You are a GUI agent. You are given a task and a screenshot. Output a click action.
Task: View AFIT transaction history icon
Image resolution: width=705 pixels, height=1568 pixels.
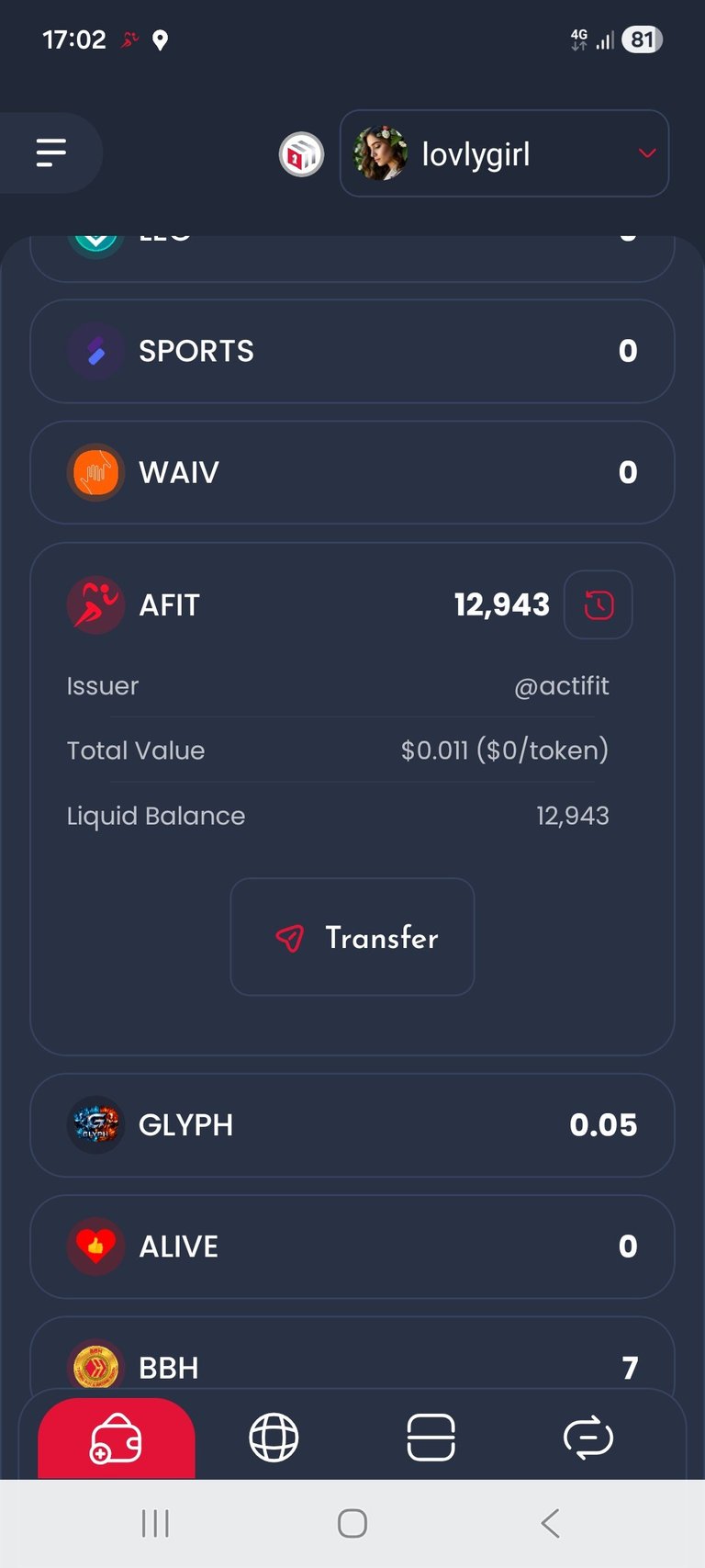pyautogui.click(x=598, y=604)
